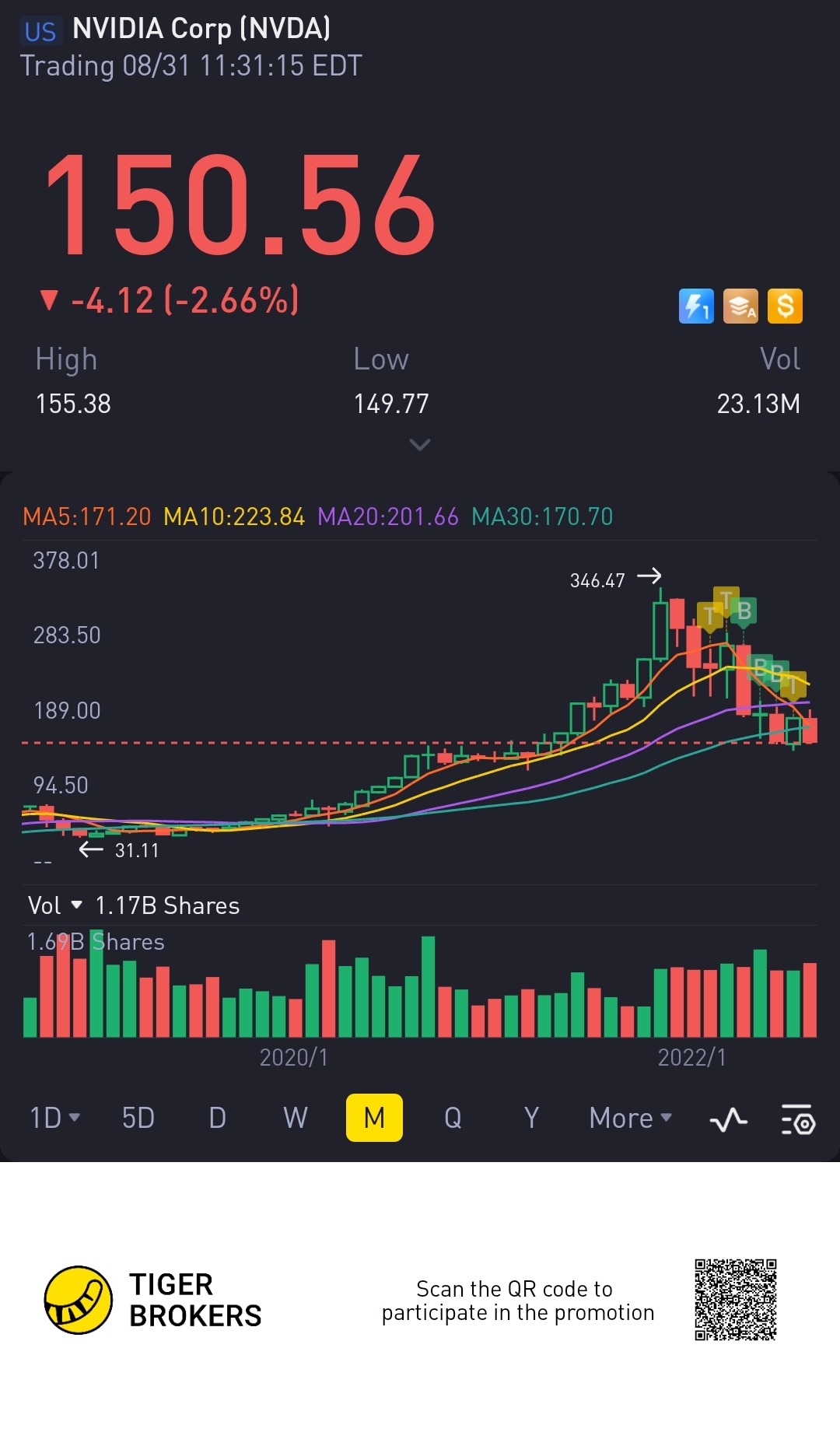
Task: Switch chart to 5D view
Action: pyautogui.click(x=138, y=1118)
